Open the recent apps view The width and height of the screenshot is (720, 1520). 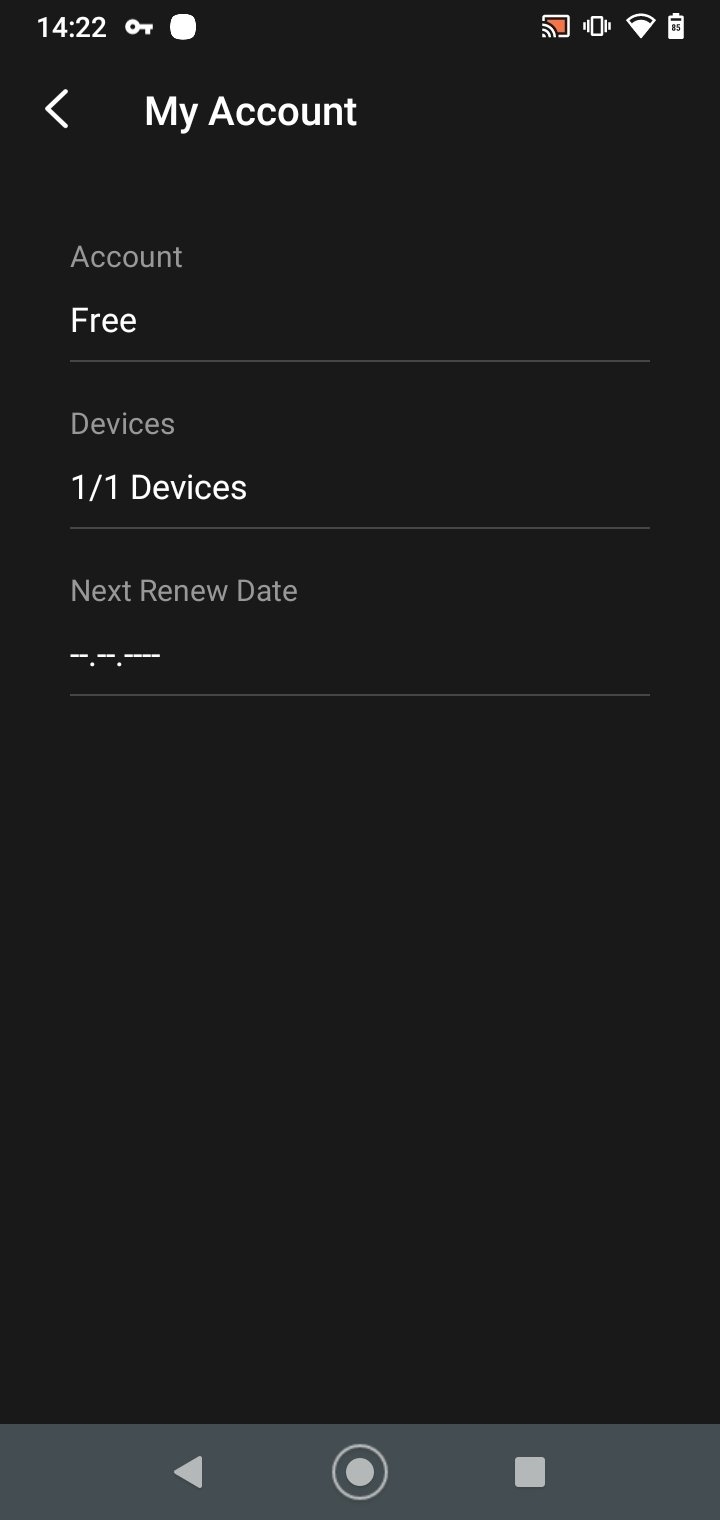point(529,1471)
